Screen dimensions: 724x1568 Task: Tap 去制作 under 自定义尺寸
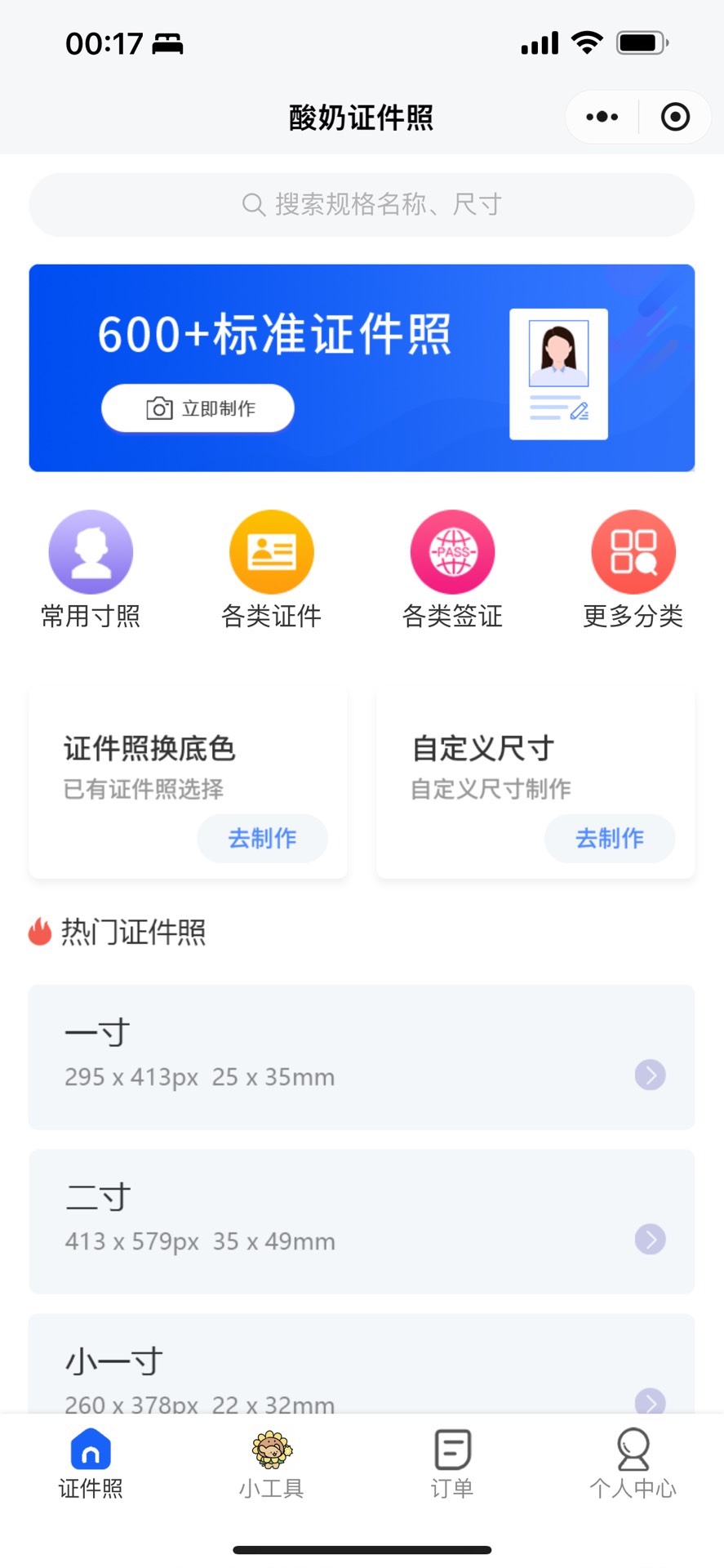610,838
